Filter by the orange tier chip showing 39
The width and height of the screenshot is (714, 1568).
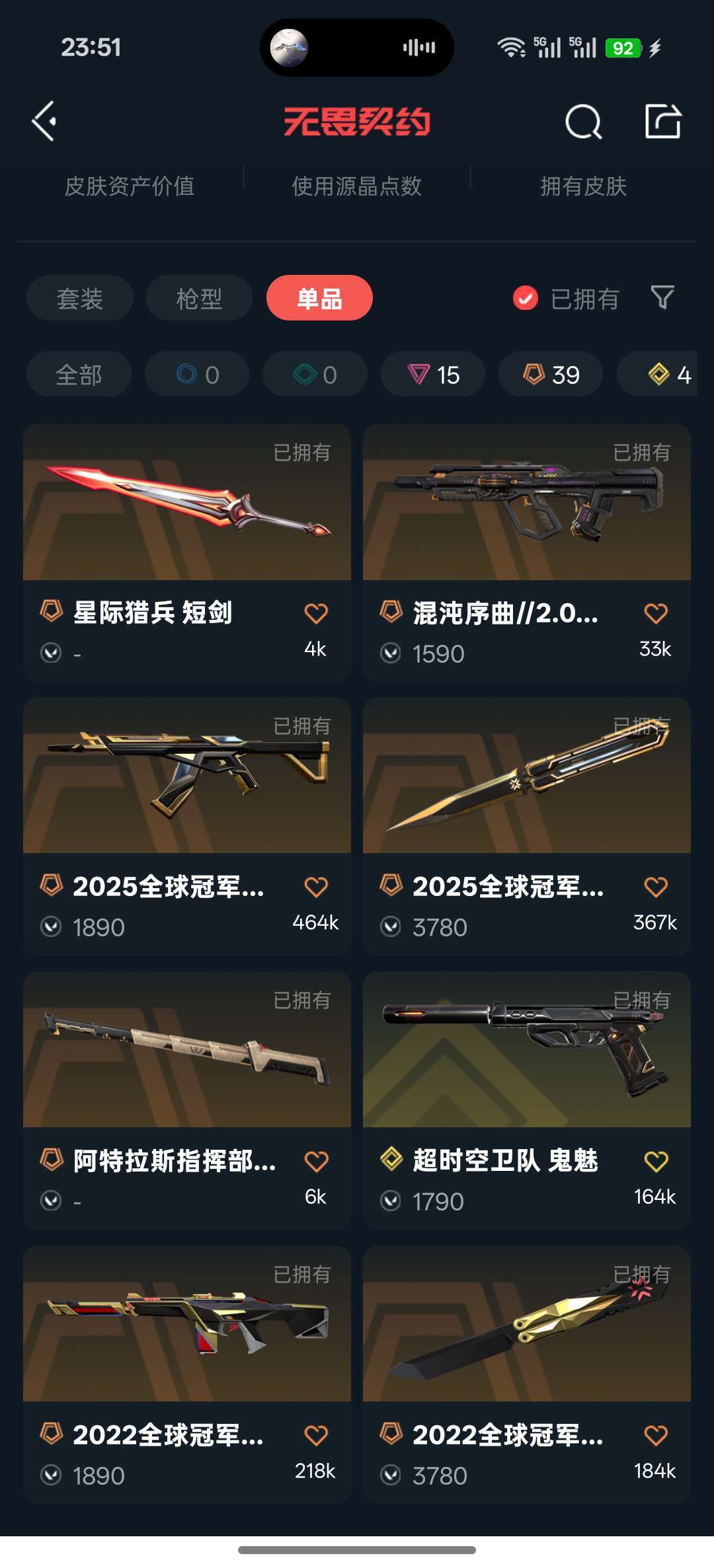[x=551, y=375]
